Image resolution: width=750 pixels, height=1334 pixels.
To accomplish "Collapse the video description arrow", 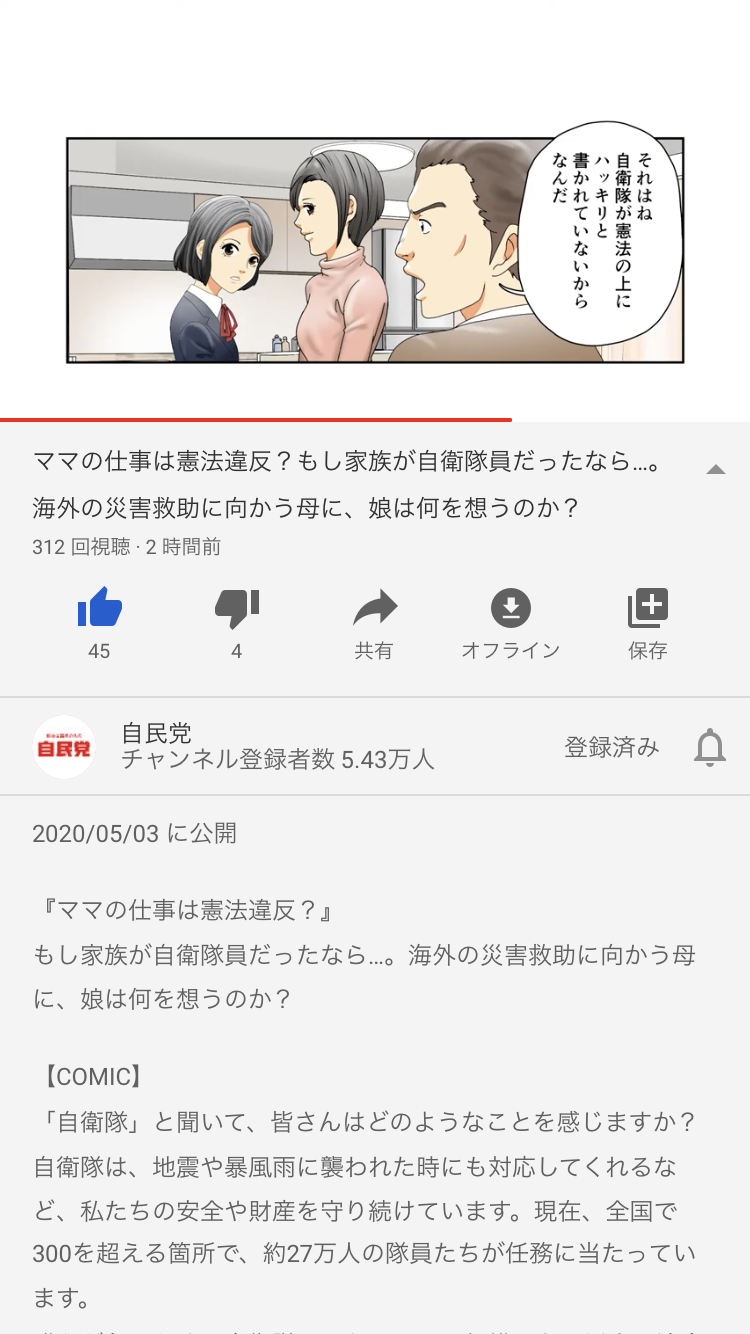I will coord(715,469).
